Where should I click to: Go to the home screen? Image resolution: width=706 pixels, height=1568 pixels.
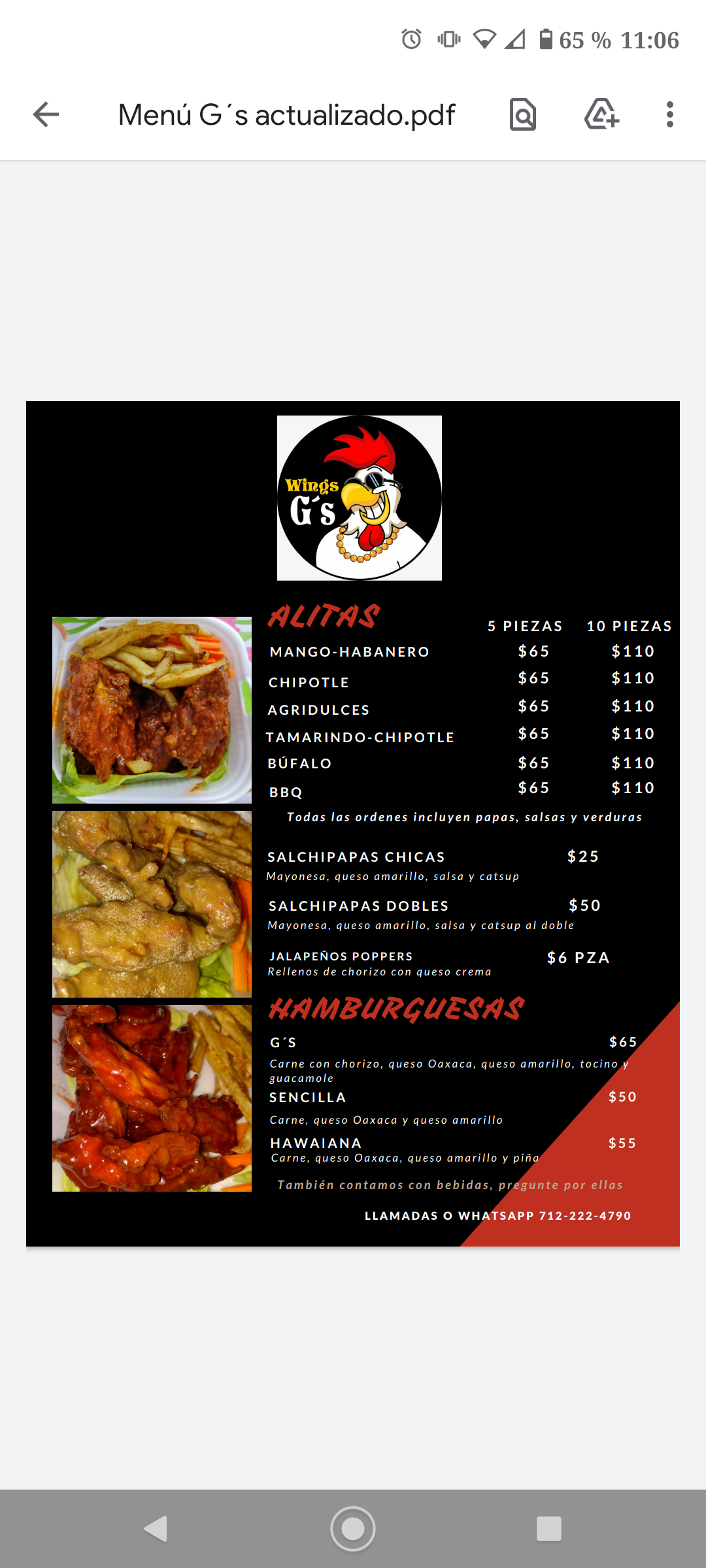(x=353, y=1529)
